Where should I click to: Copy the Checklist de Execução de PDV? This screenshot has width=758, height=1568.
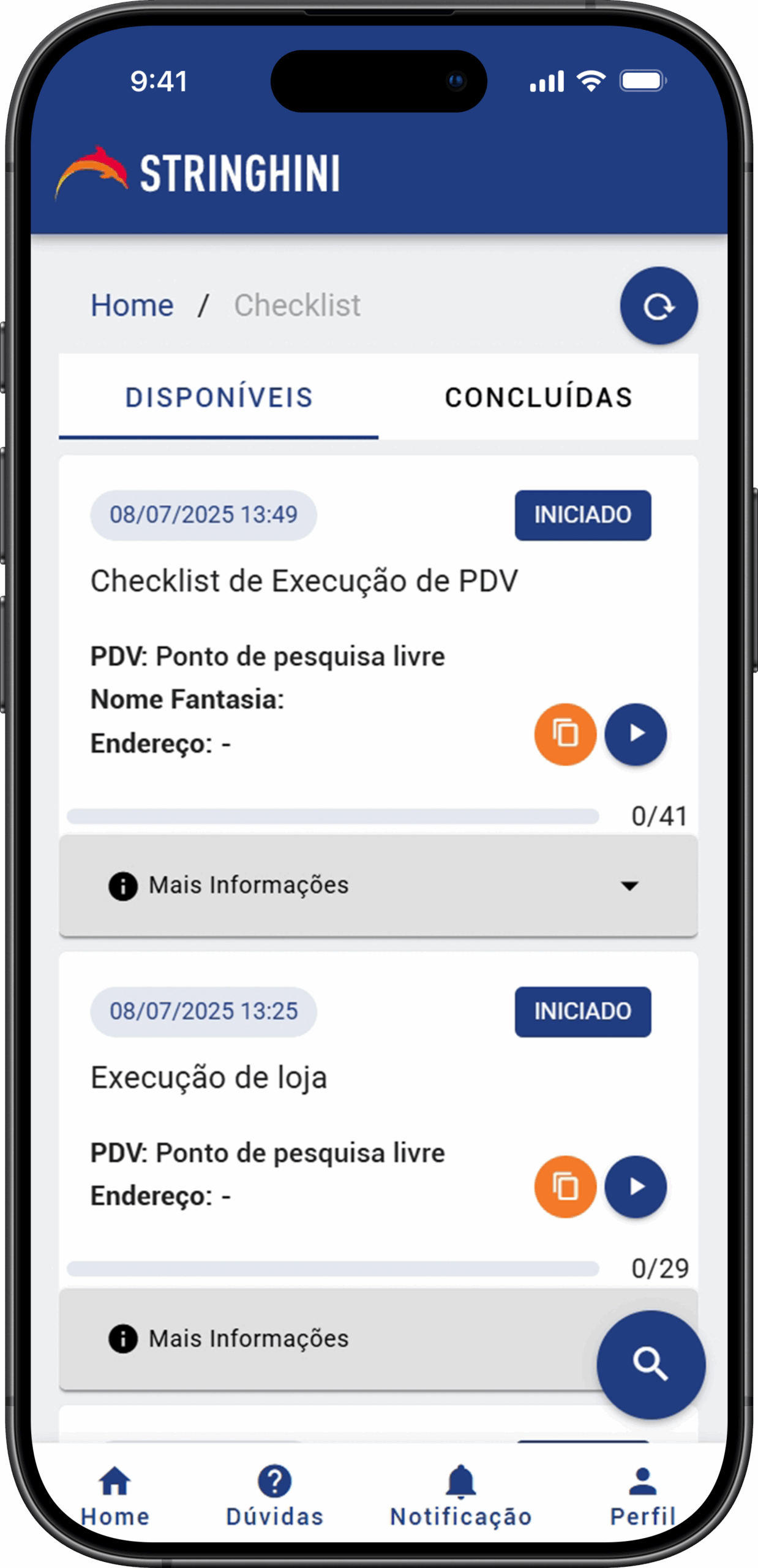click(x=565, y=734)
